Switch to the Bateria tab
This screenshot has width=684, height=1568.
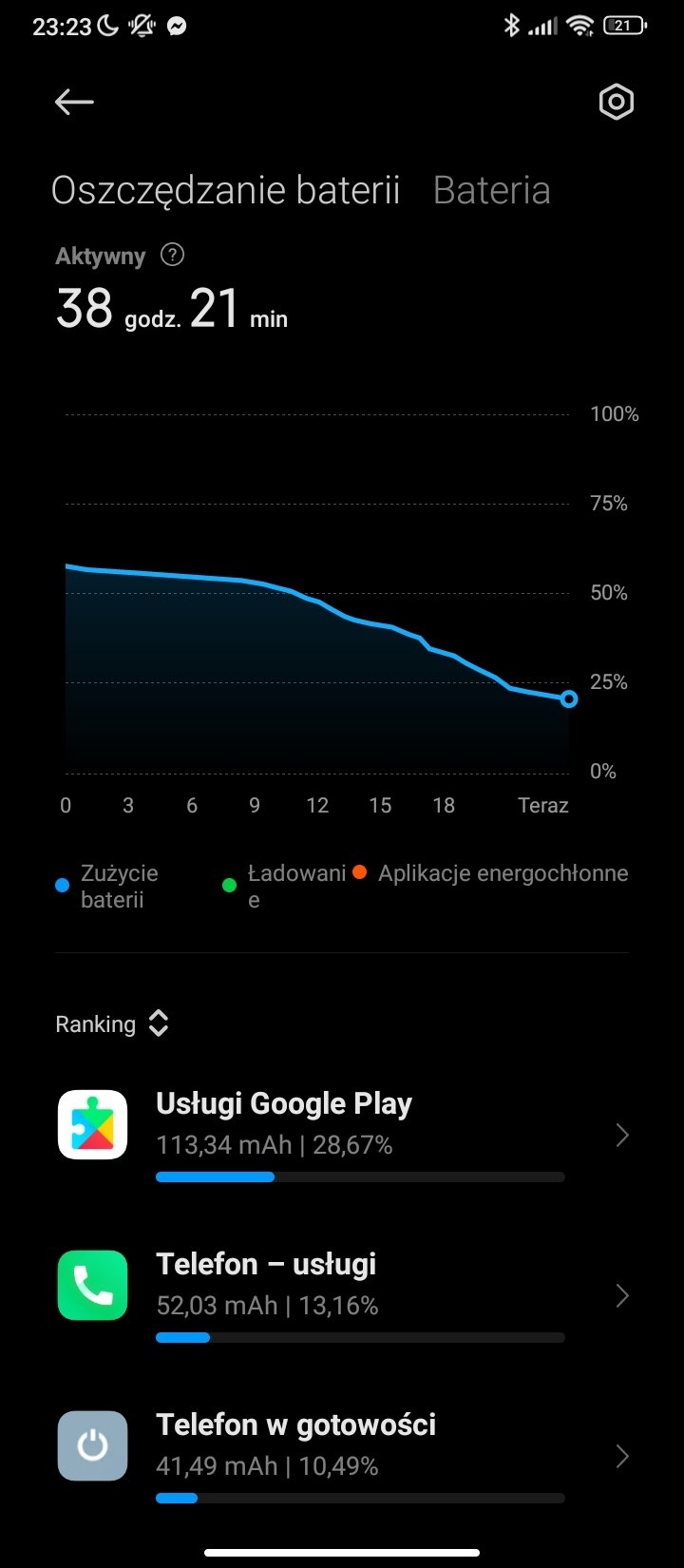click(x=492, y=190)
